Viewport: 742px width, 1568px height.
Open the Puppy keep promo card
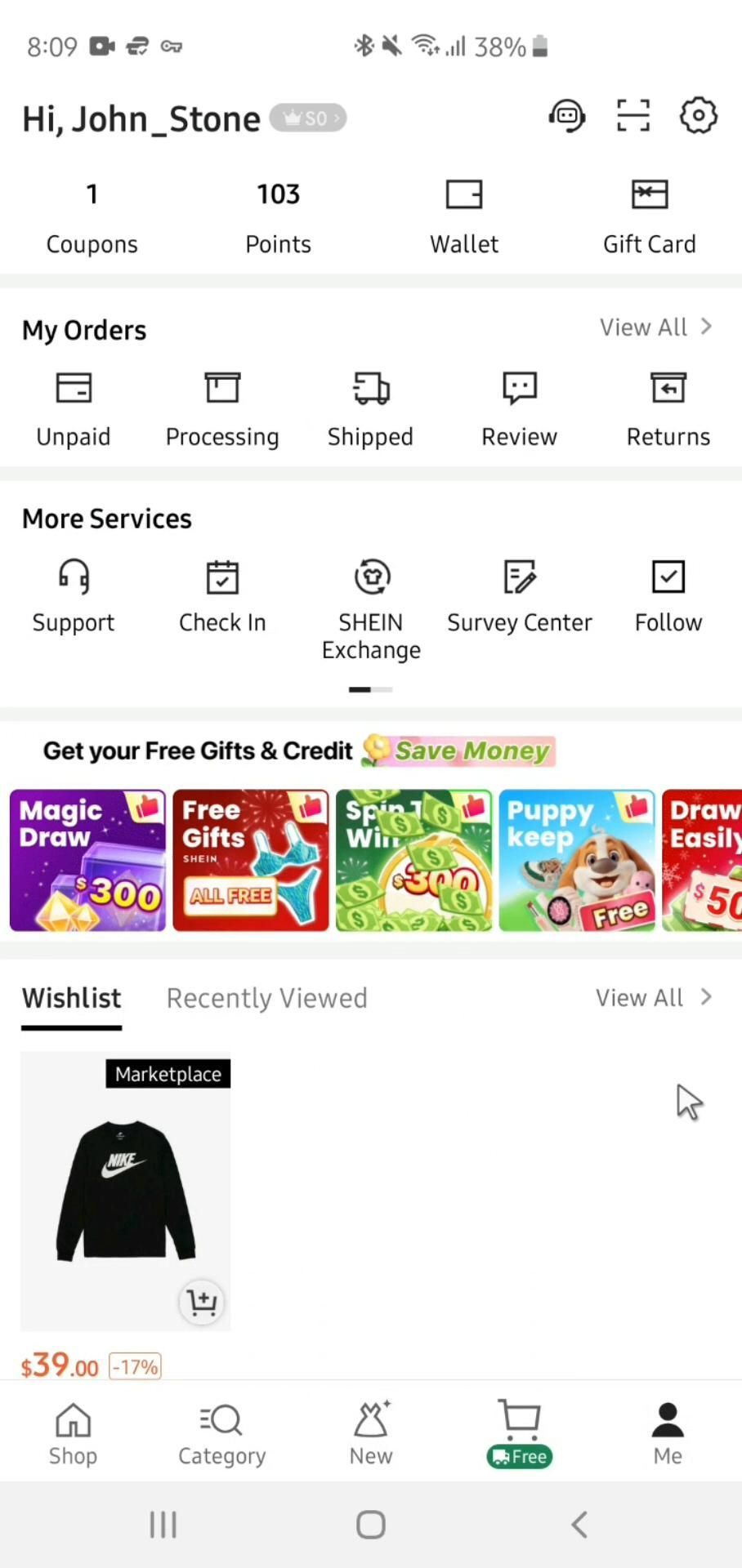pyautogui.click(x=577, y=860)
